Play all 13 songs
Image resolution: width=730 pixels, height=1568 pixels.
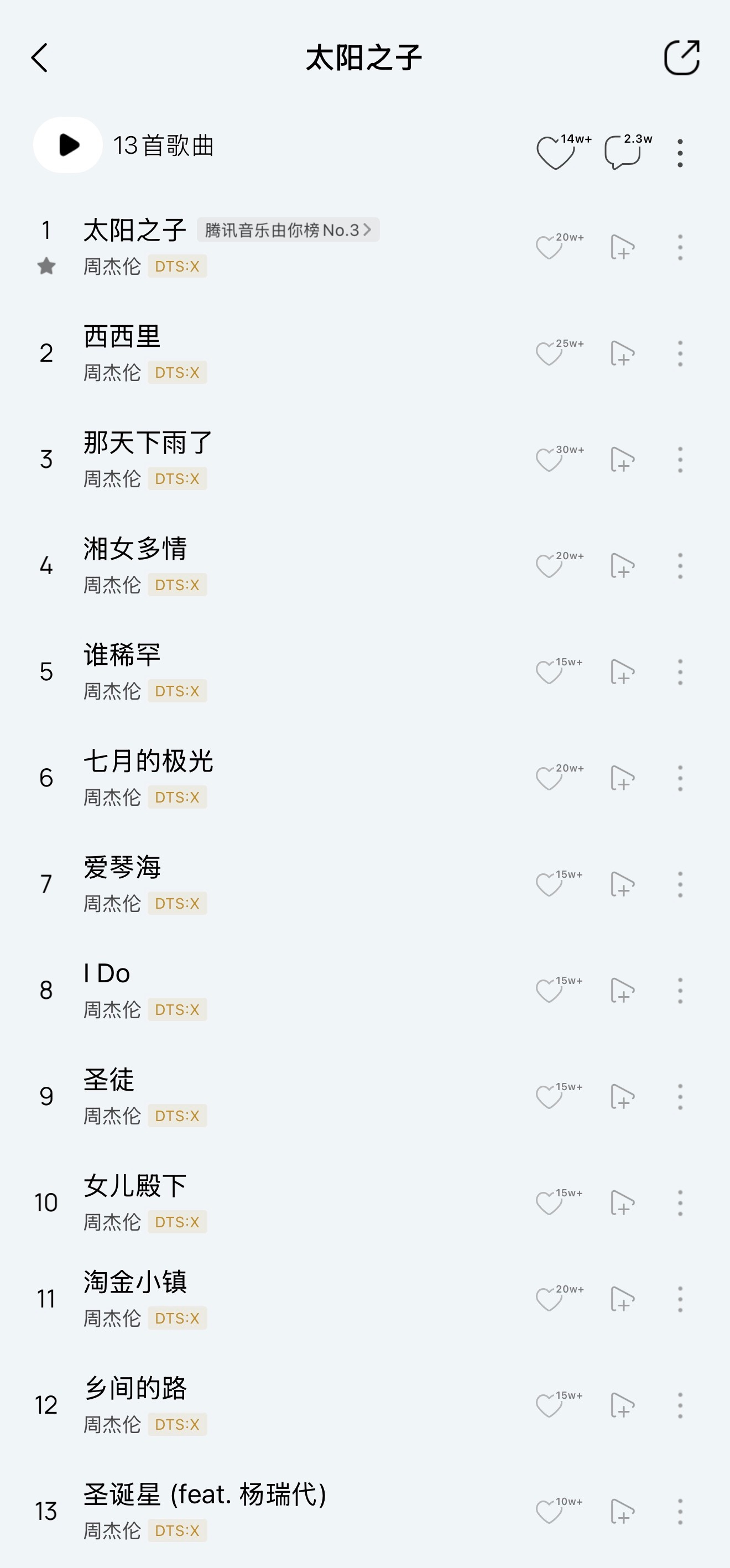tap(67, 145)
